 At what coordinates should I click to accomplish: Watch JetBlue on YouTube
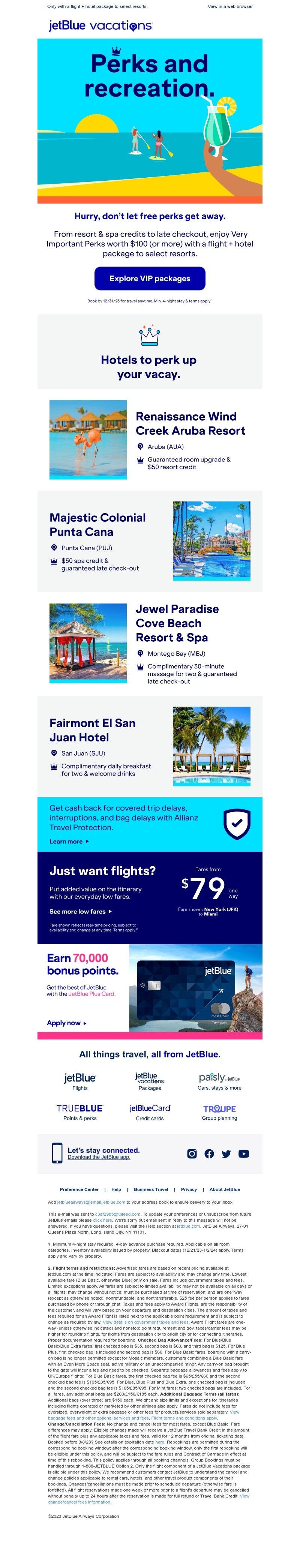click(244, 1153)
